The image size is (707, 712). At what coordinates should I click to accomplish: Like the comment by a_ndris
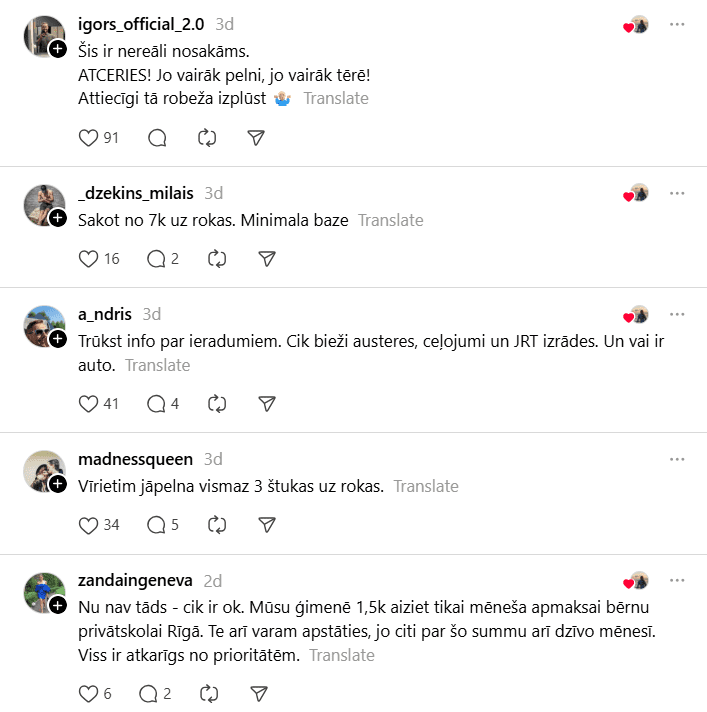click(x=89, y=404)
